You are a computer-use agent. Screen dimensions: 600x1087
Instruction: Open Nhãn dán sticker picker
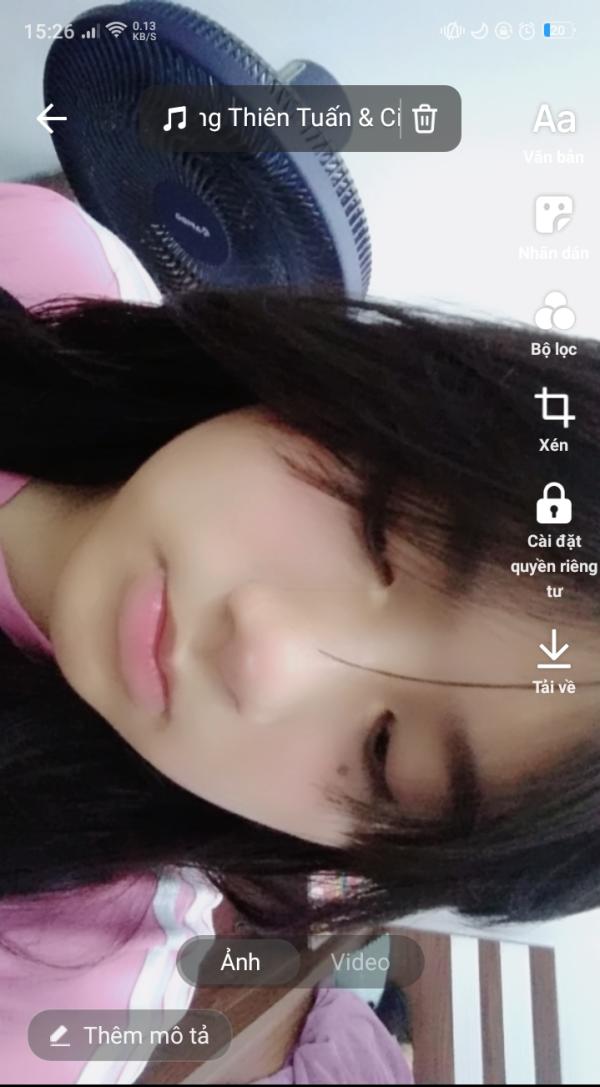[554, 228]
